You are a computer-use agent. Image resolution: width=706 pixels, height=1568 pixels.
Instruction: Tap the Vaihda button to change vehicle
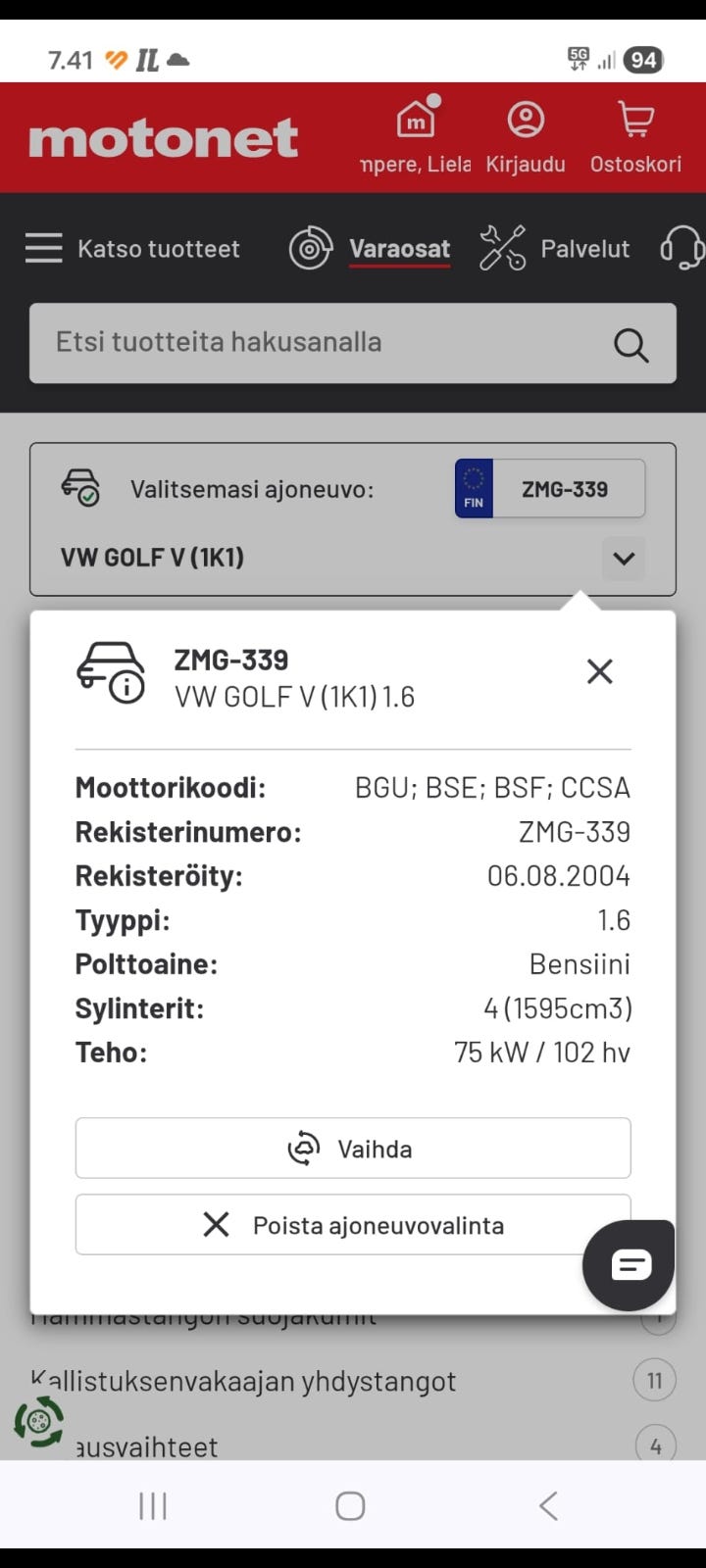tap(353, 1148)
